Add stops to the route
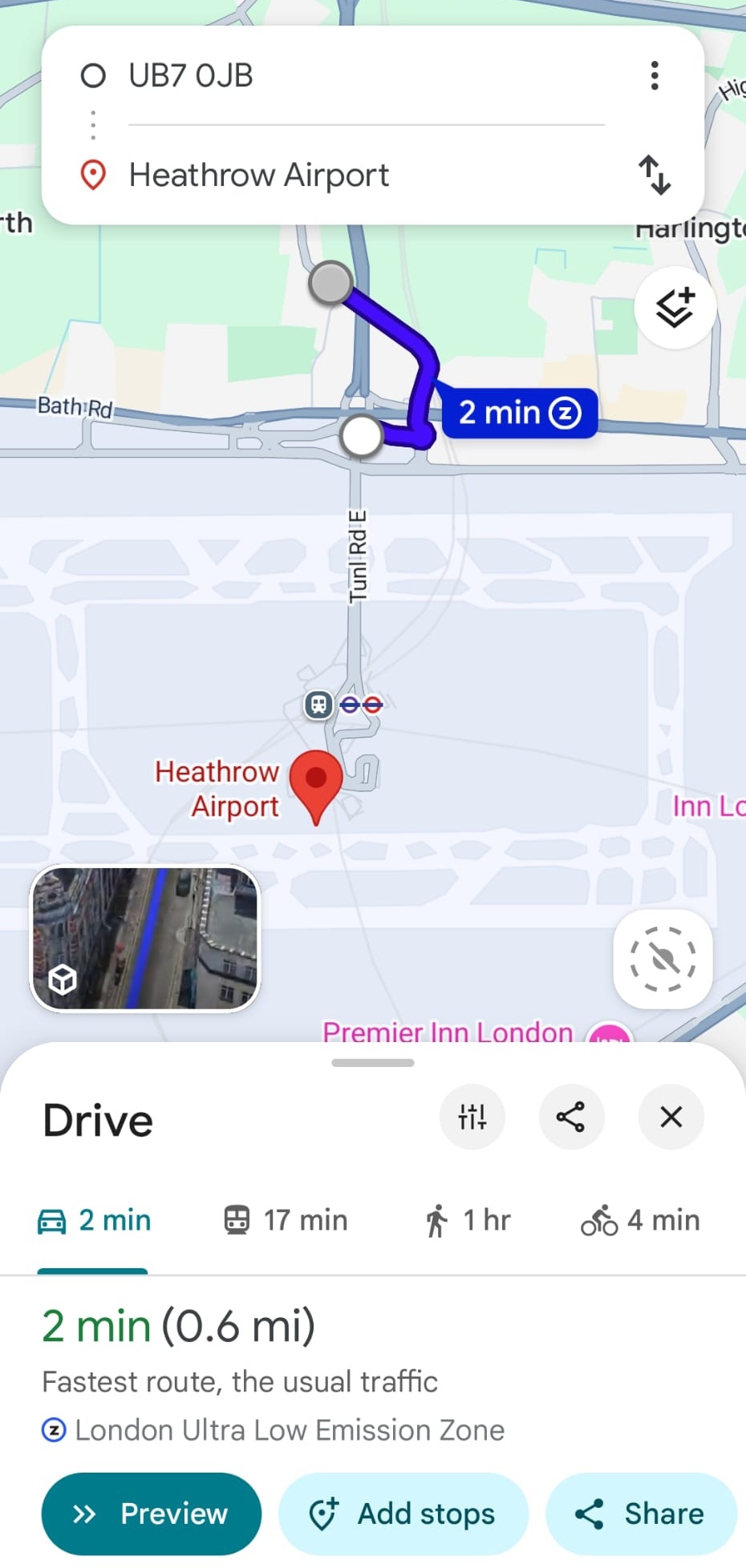 403,1513
